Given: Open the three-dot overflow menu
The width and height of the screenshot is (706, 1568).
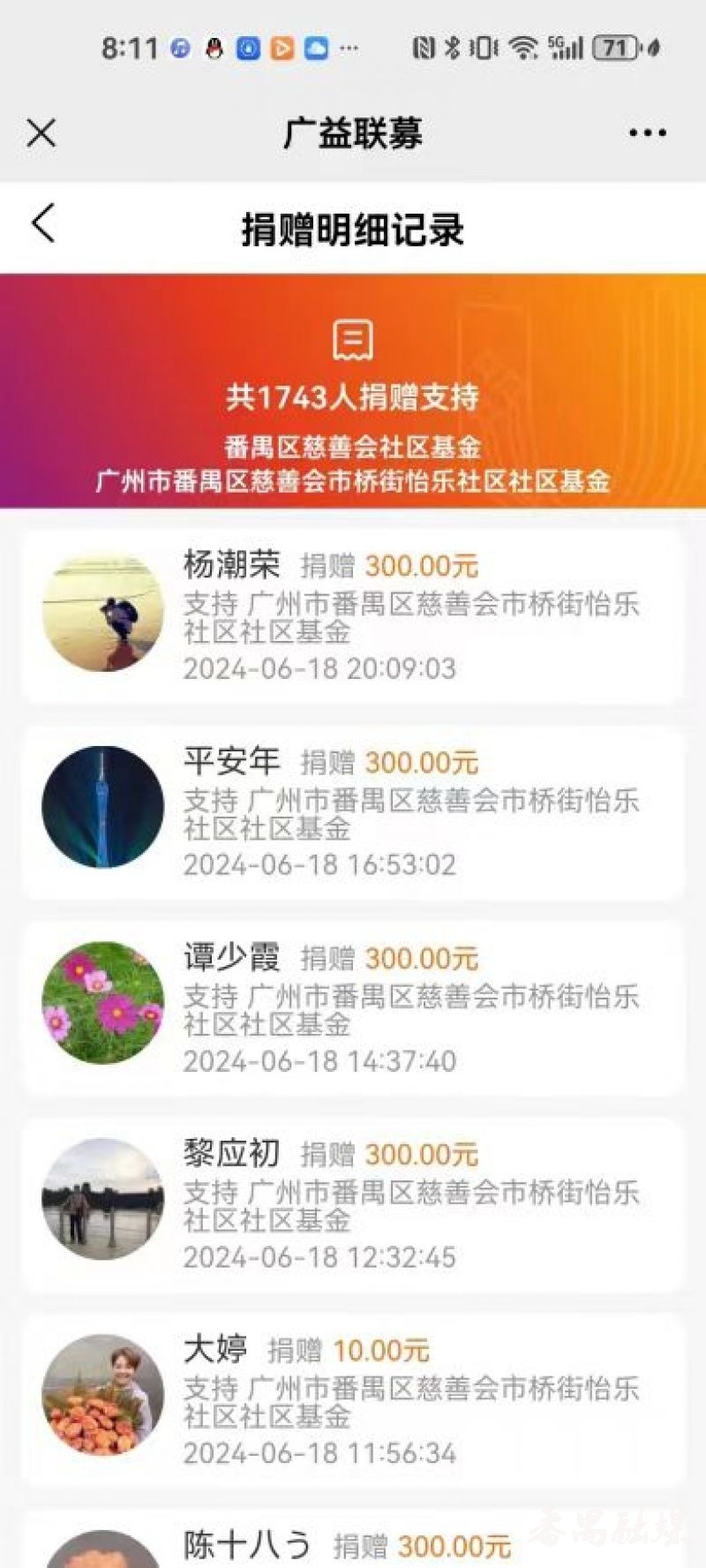Looking at the screenshot, I should click(647, 133).
